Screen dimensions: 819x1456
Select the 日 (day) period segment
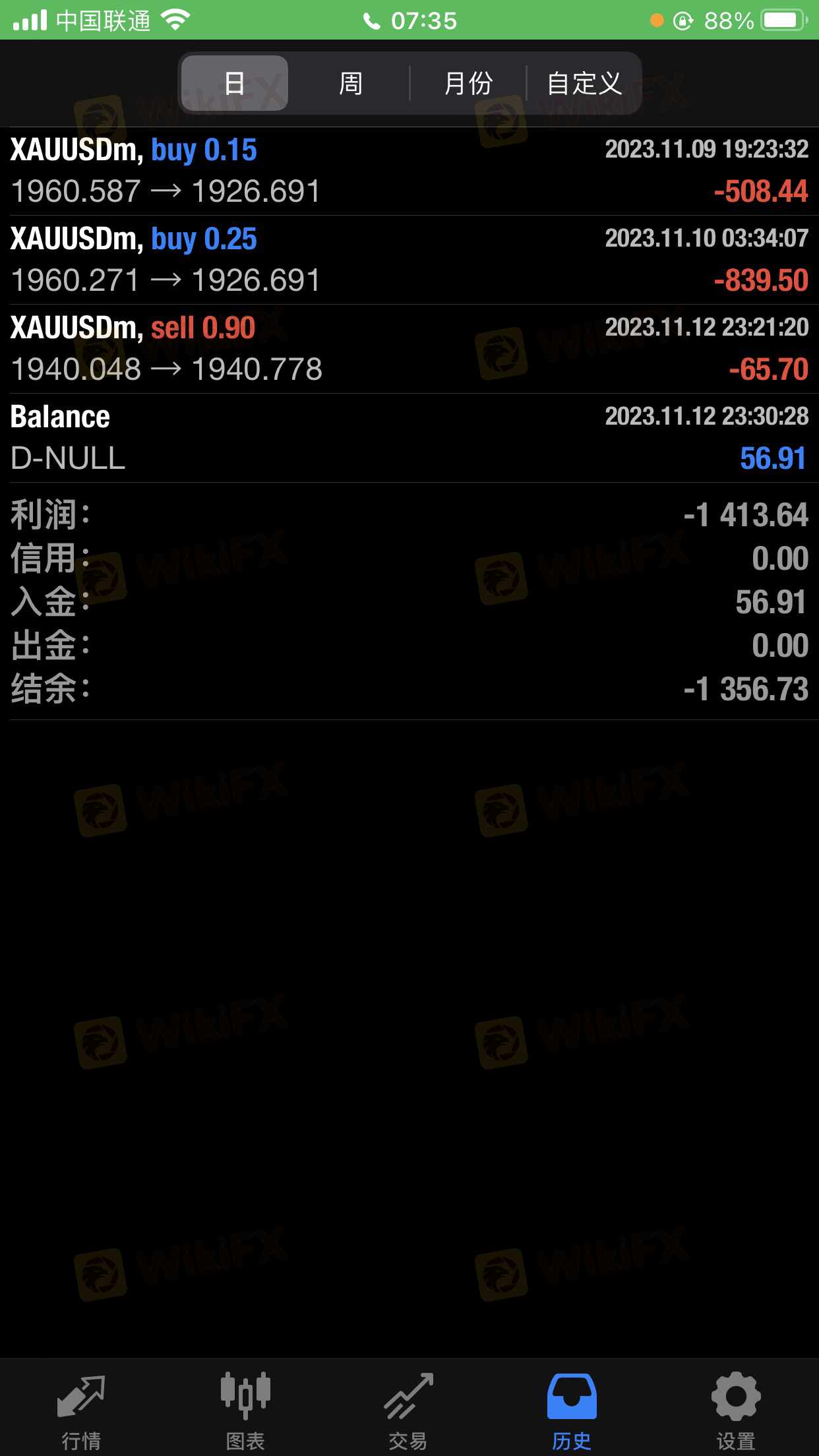(234, 83)
